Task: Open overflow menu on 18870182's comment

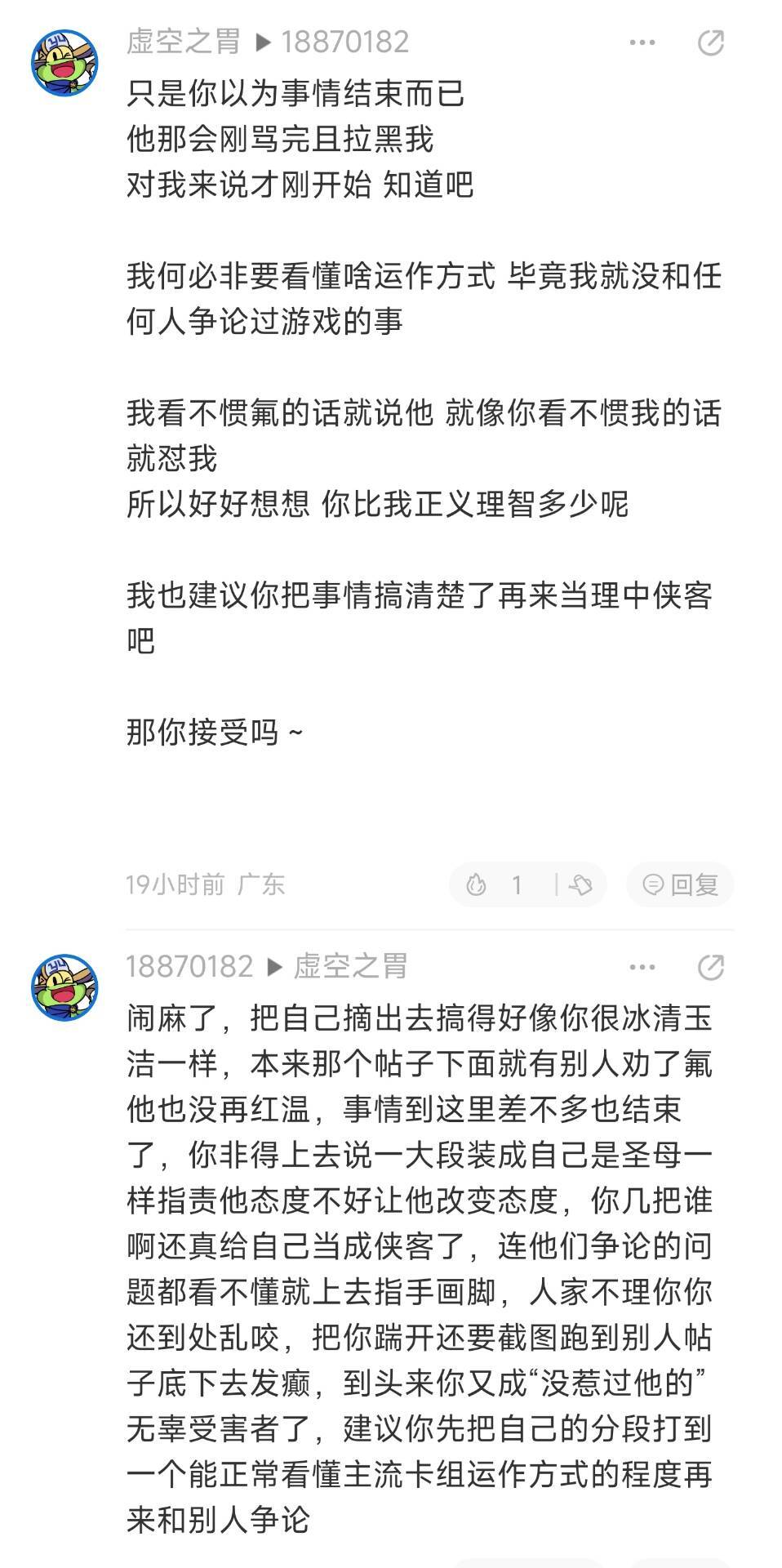Action: coord(642,968)
